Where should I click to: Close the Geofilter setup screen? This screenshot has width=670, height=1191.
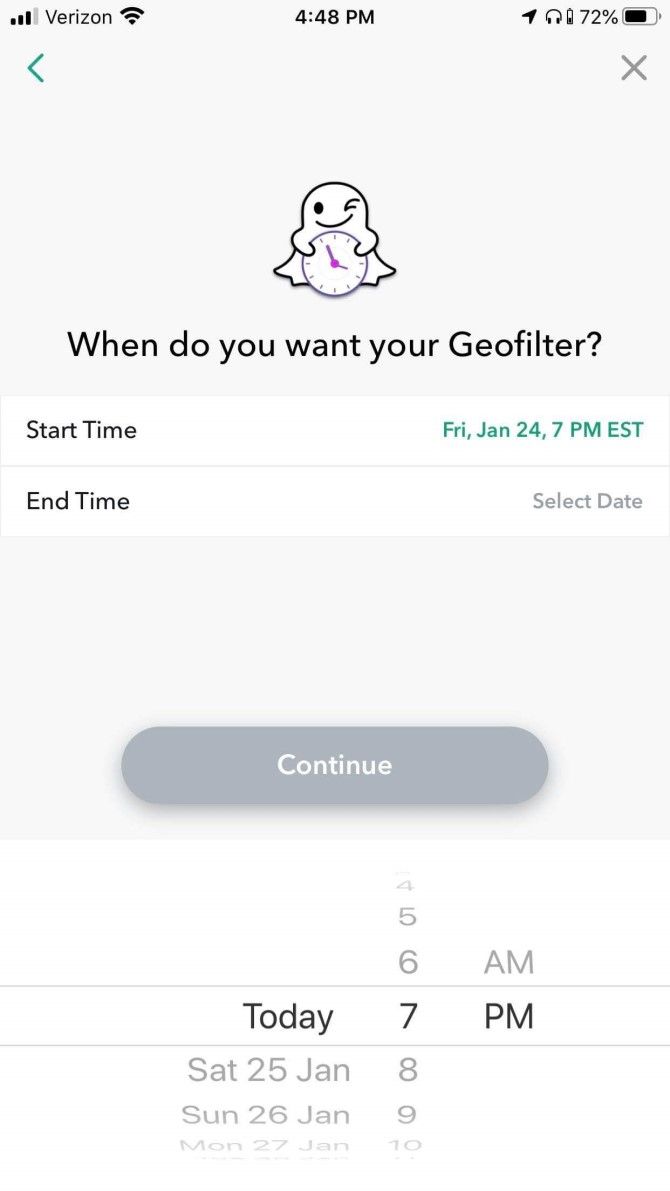(633, 68)
